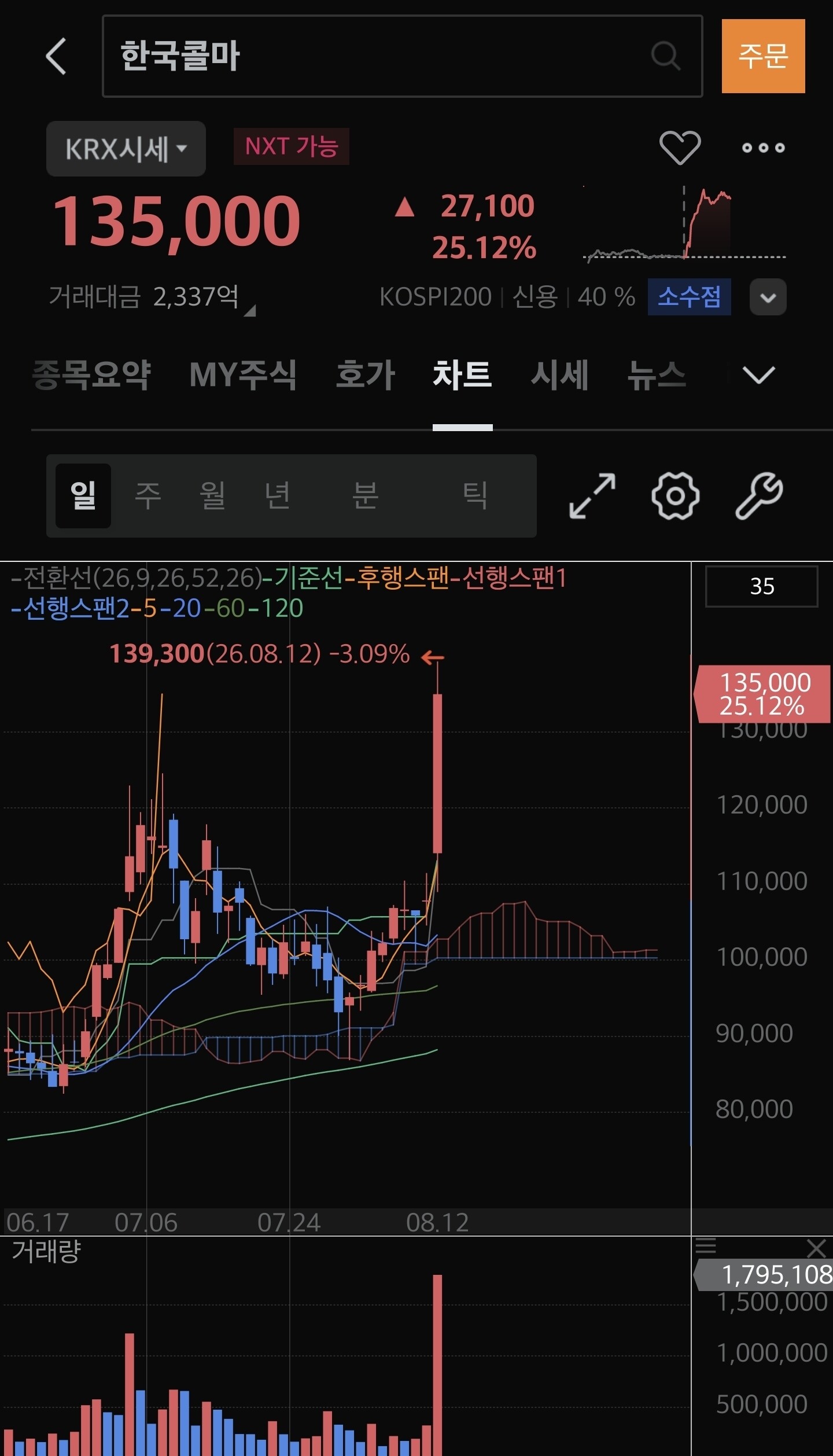
Task: Switch to the MY주식 tab
Action: 243,374
